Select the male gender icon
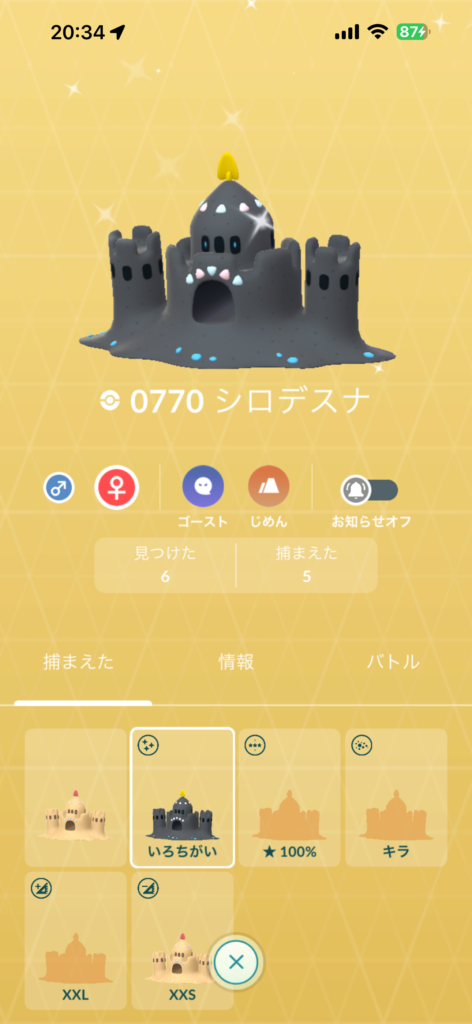The width and height of the screenshot is (472, 1024). click(x=59, y=488)
